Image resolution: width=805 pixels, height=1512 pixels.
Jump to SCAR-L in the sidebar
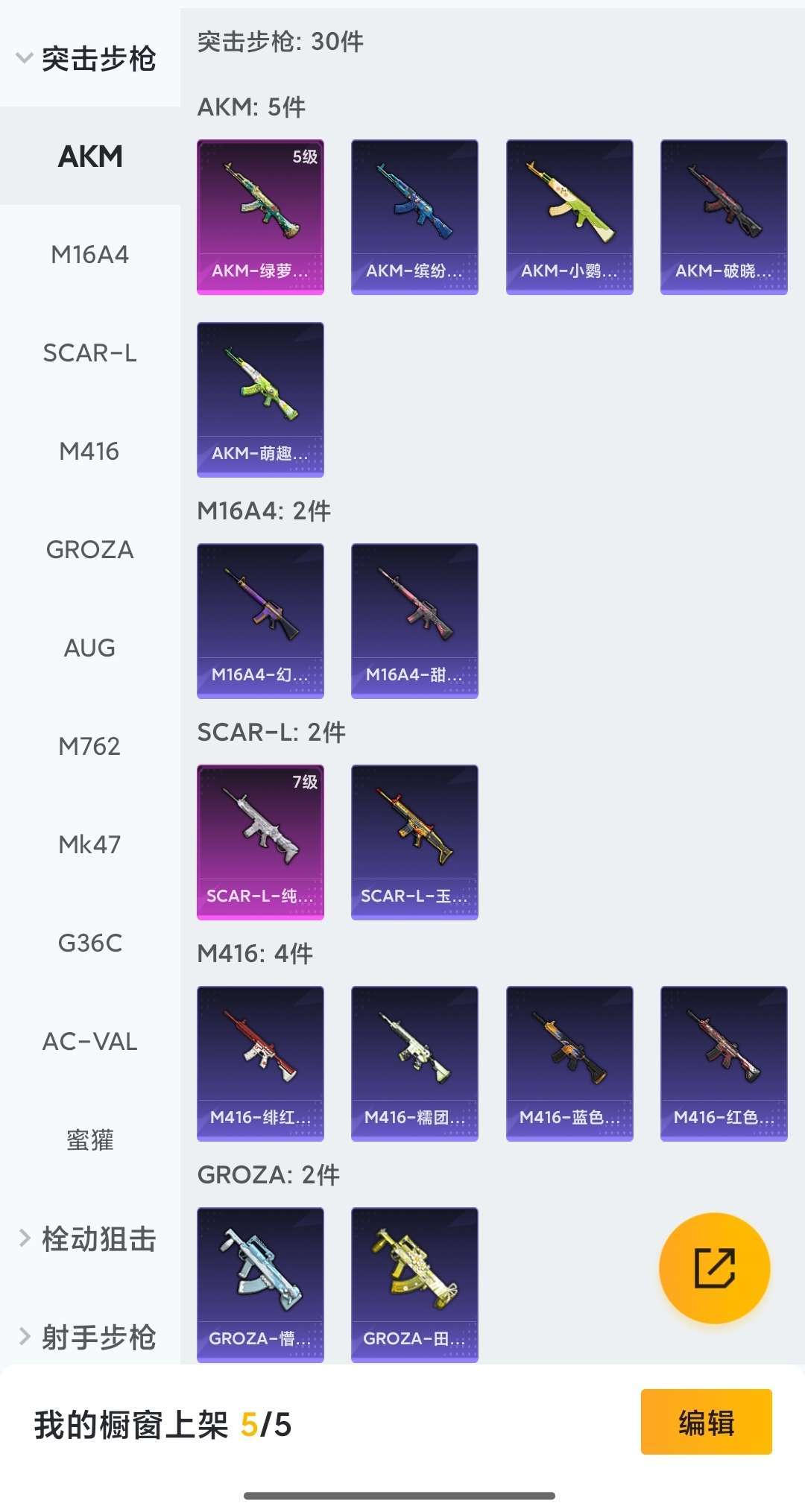click(x=90, y=352)
